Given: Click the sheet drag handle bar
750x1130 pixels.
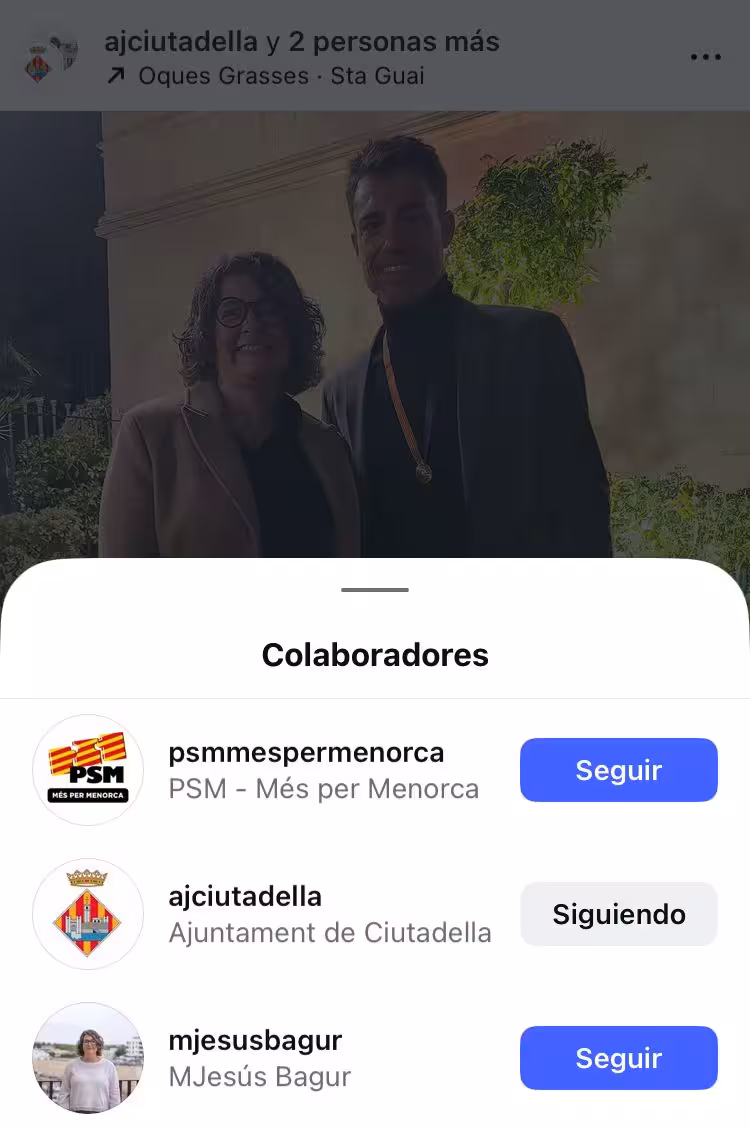Looking at the screenshot, I should pos(374,590).
